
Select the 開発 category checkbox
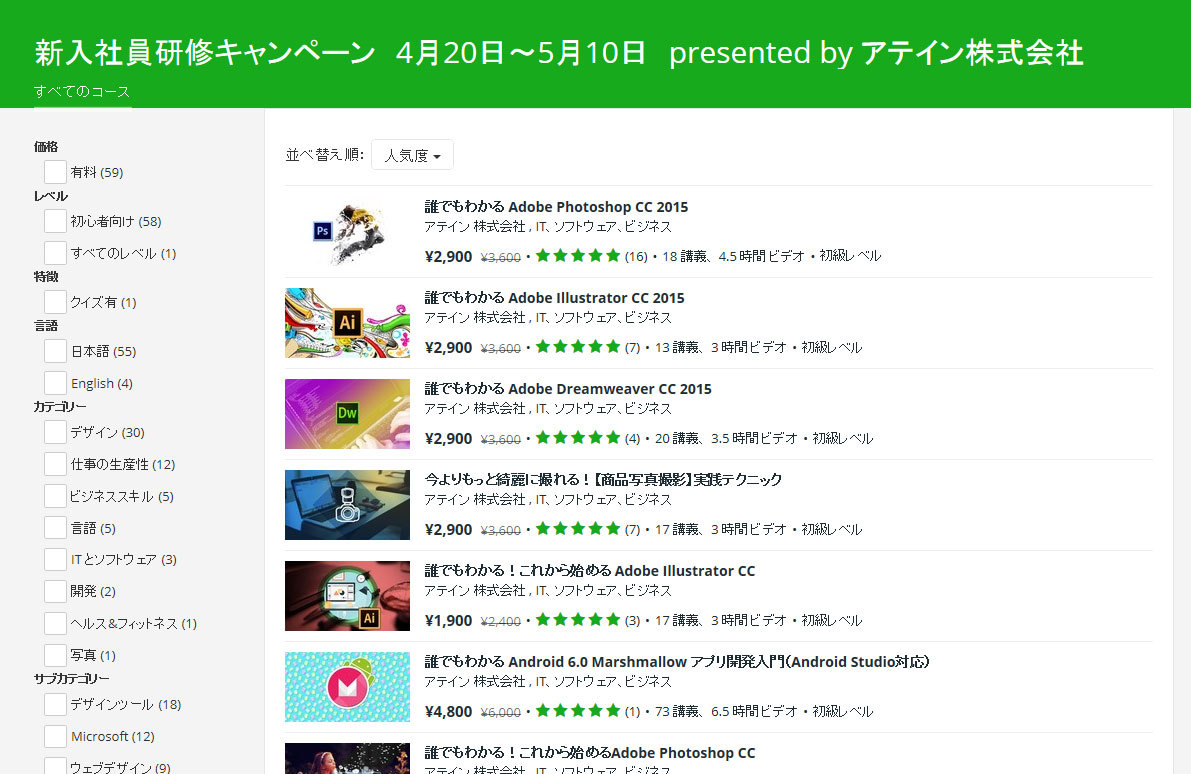coord(56,591)
